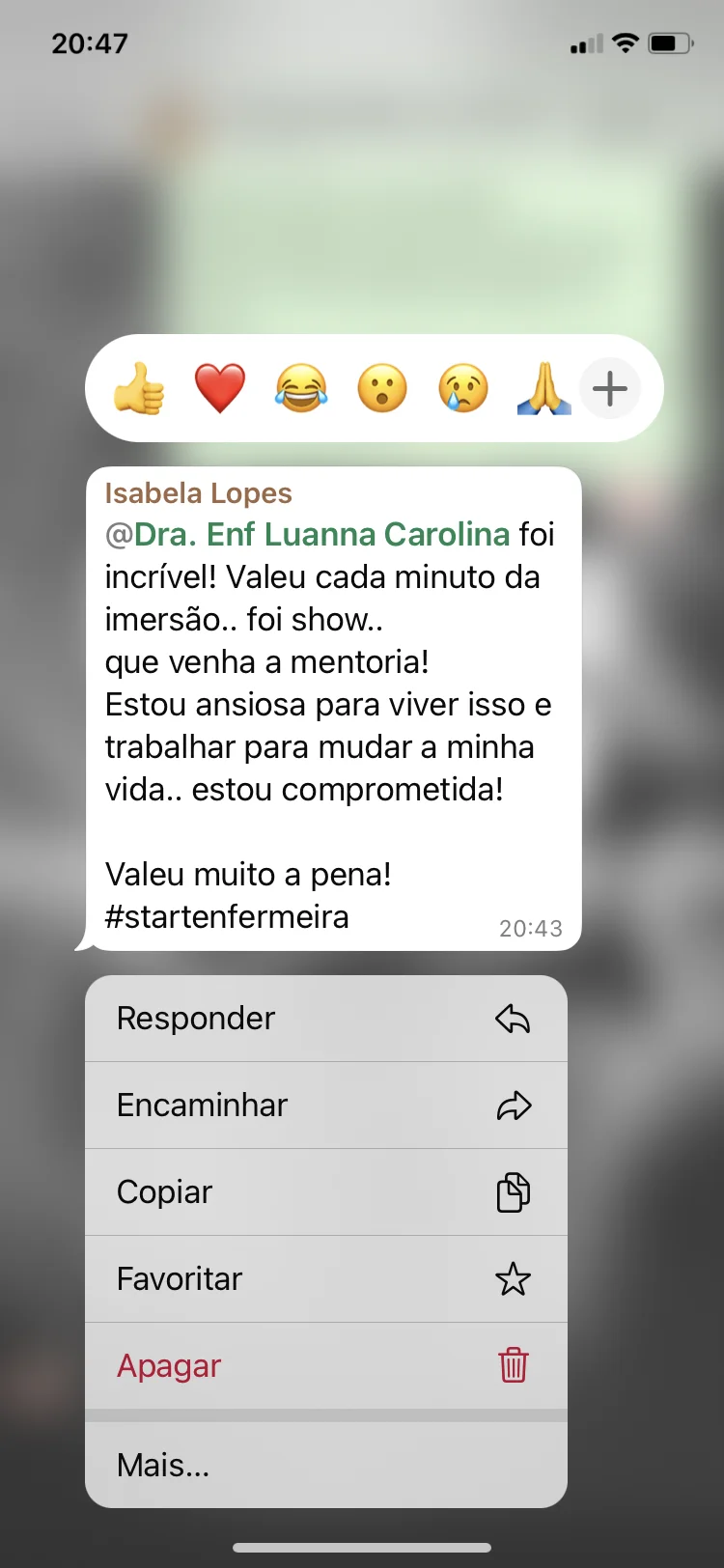
Task: Tap Isabela Lopes message bubble
Action: pos(333,705)
